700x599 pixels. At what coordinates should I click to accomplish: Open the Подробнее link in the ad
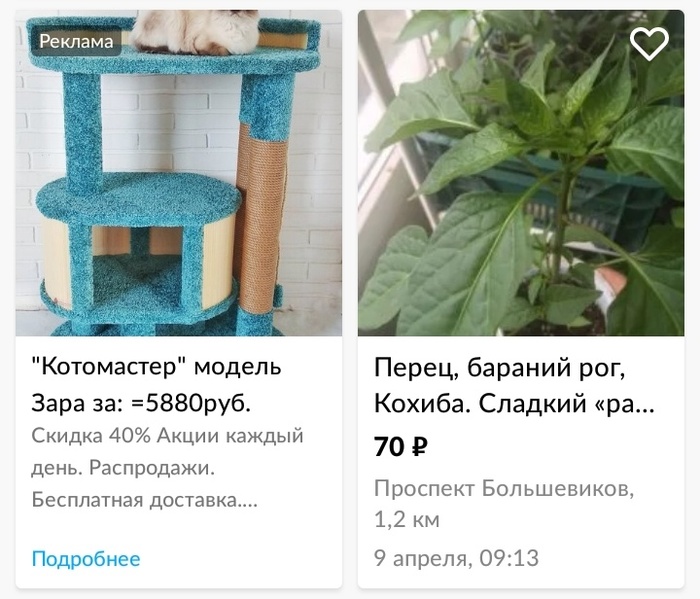tap(86, 558)
